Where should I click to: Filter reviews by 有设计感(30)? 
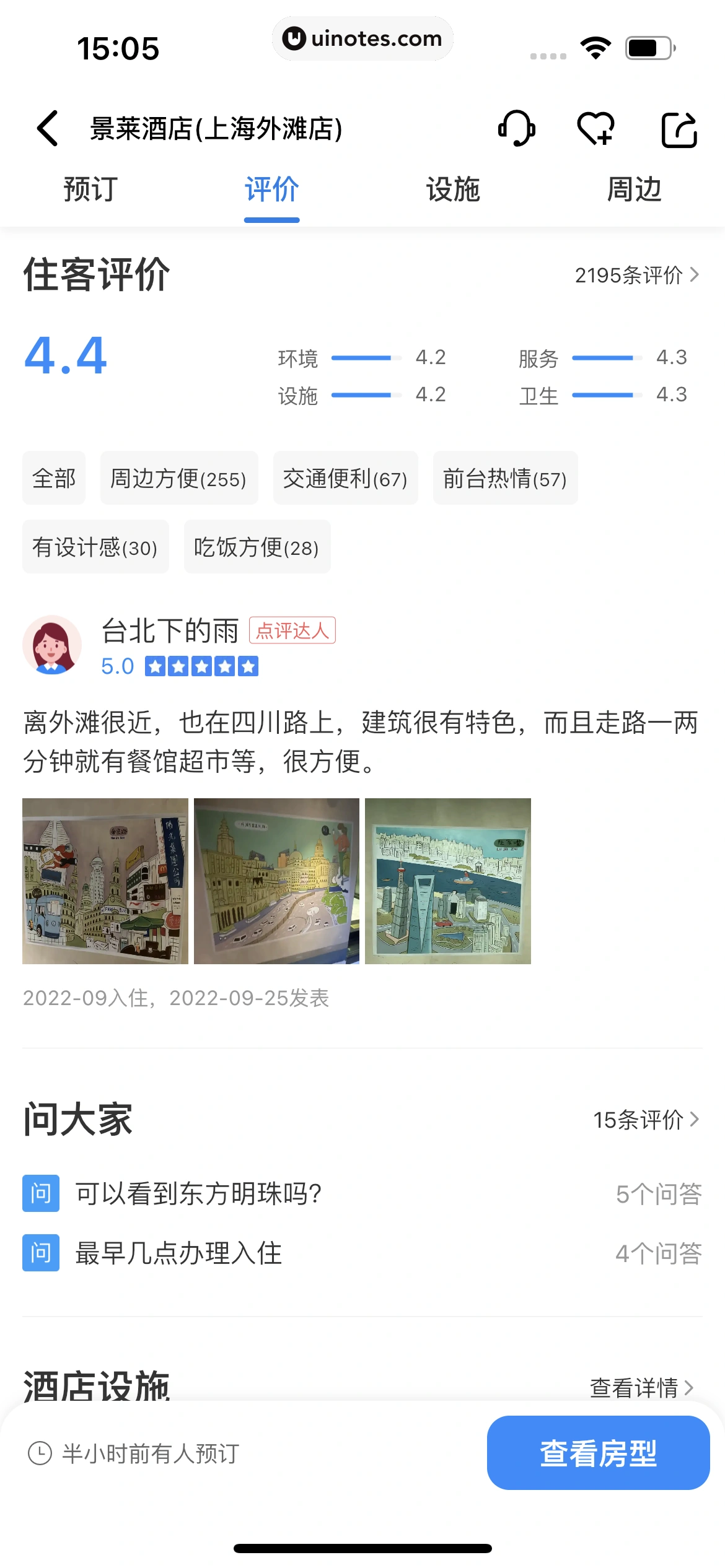tap(95, 547)
